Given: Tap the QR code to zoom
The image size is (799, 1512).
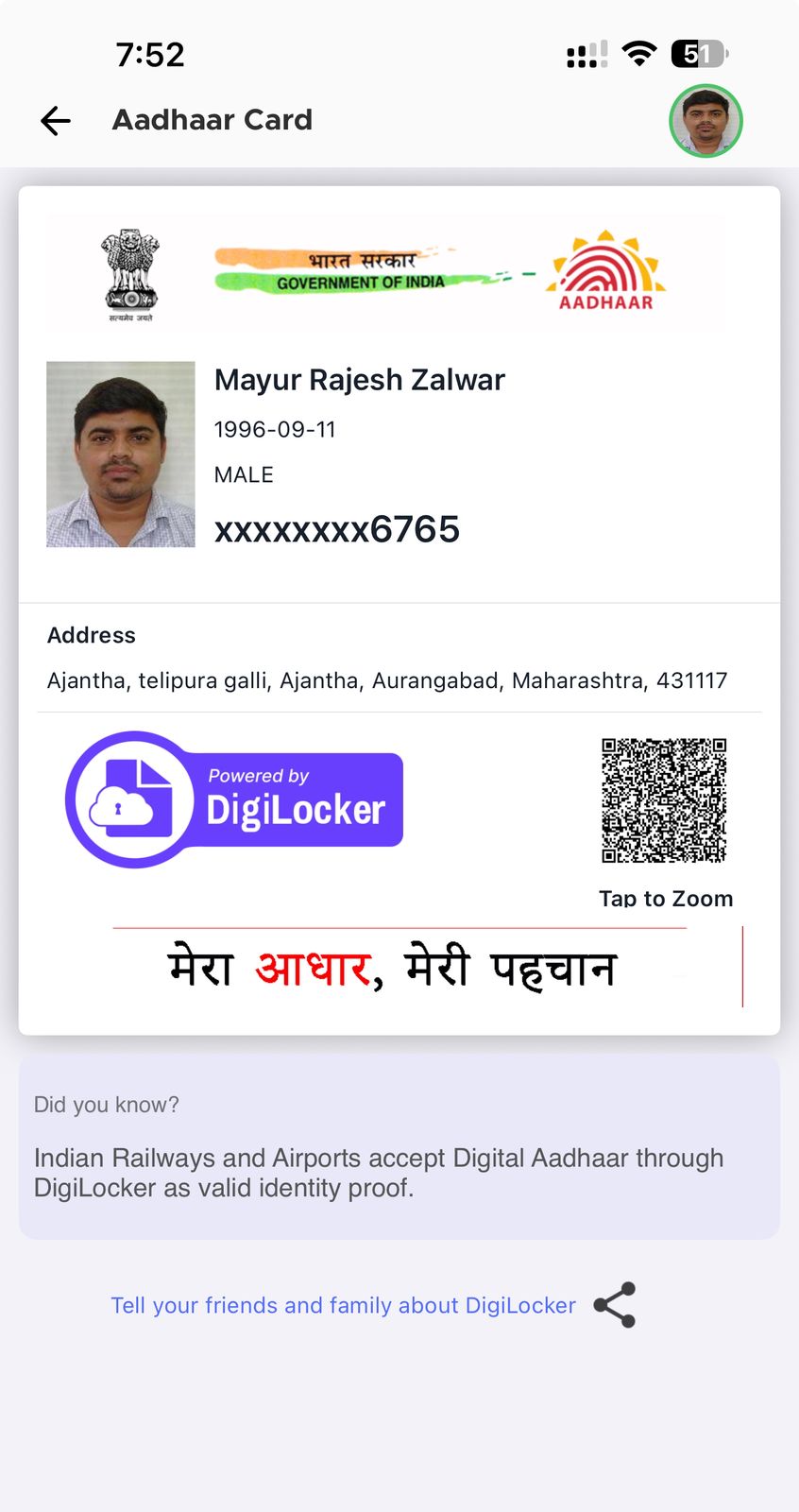Looking at the screenshot, I should point(664,800).
